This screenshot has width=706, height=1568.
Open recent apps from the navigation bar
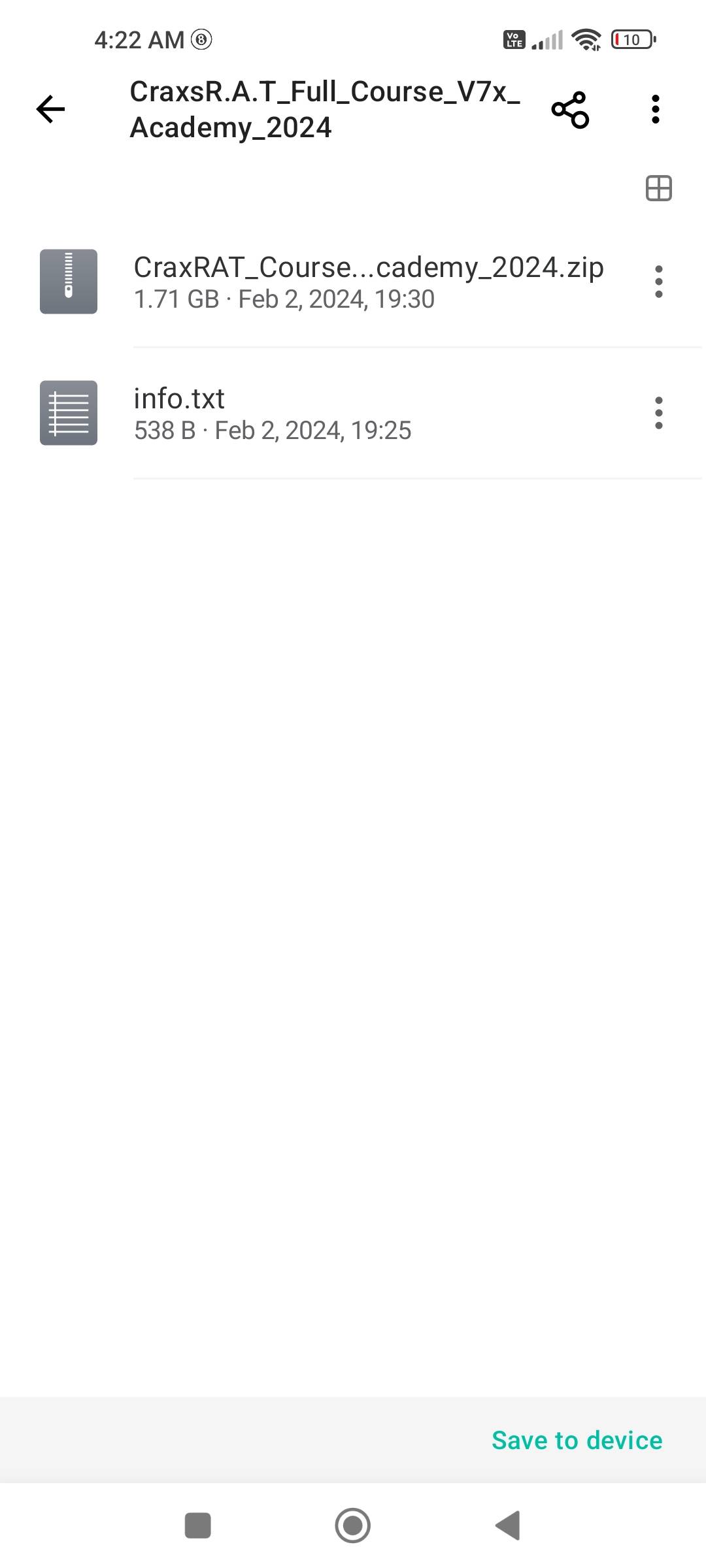(x=198, y=1526)
